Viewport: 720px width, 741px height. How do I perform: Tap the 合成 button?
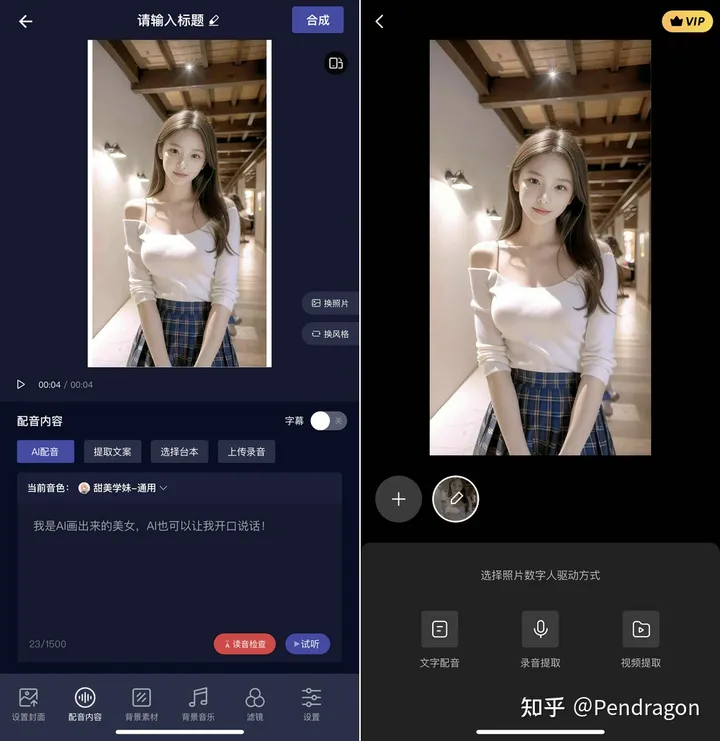click(x=317, y=20)
